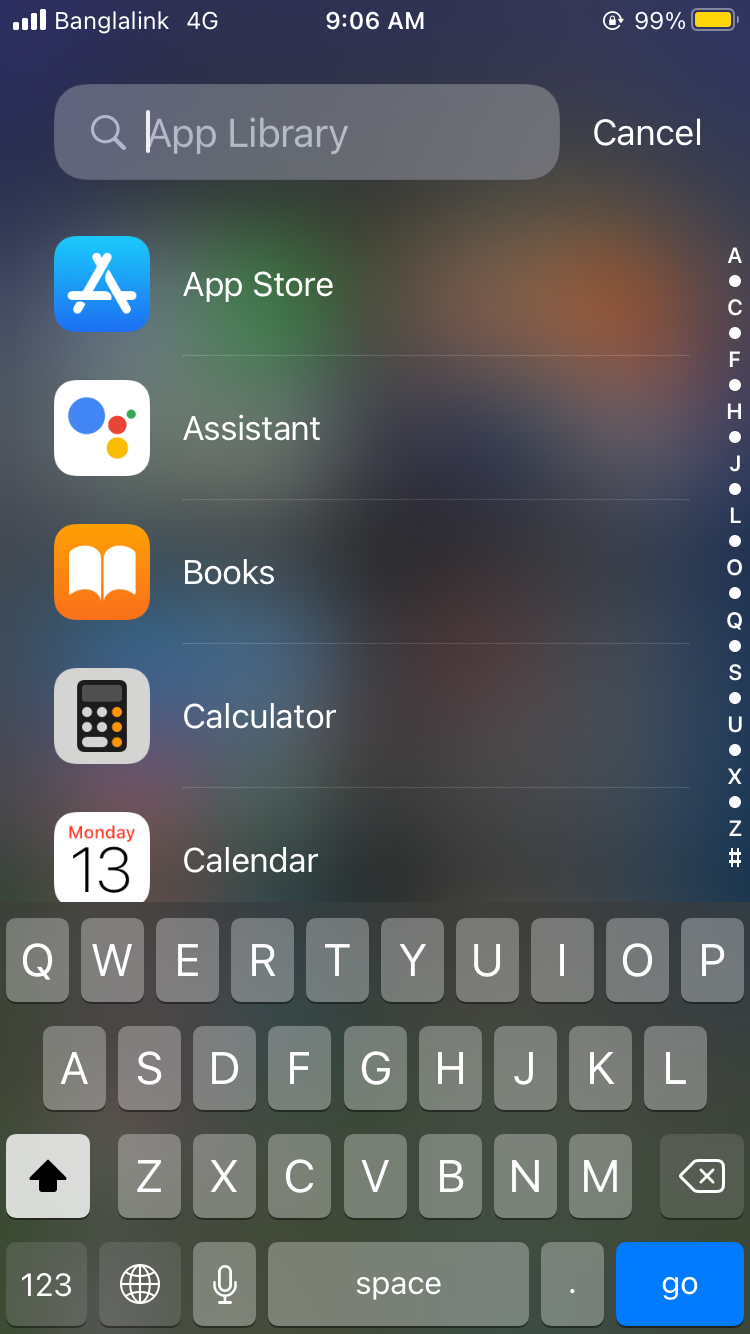Jump to letter S in the index
This screenshot has height=1334, width=750.
(x=735, y=672)
